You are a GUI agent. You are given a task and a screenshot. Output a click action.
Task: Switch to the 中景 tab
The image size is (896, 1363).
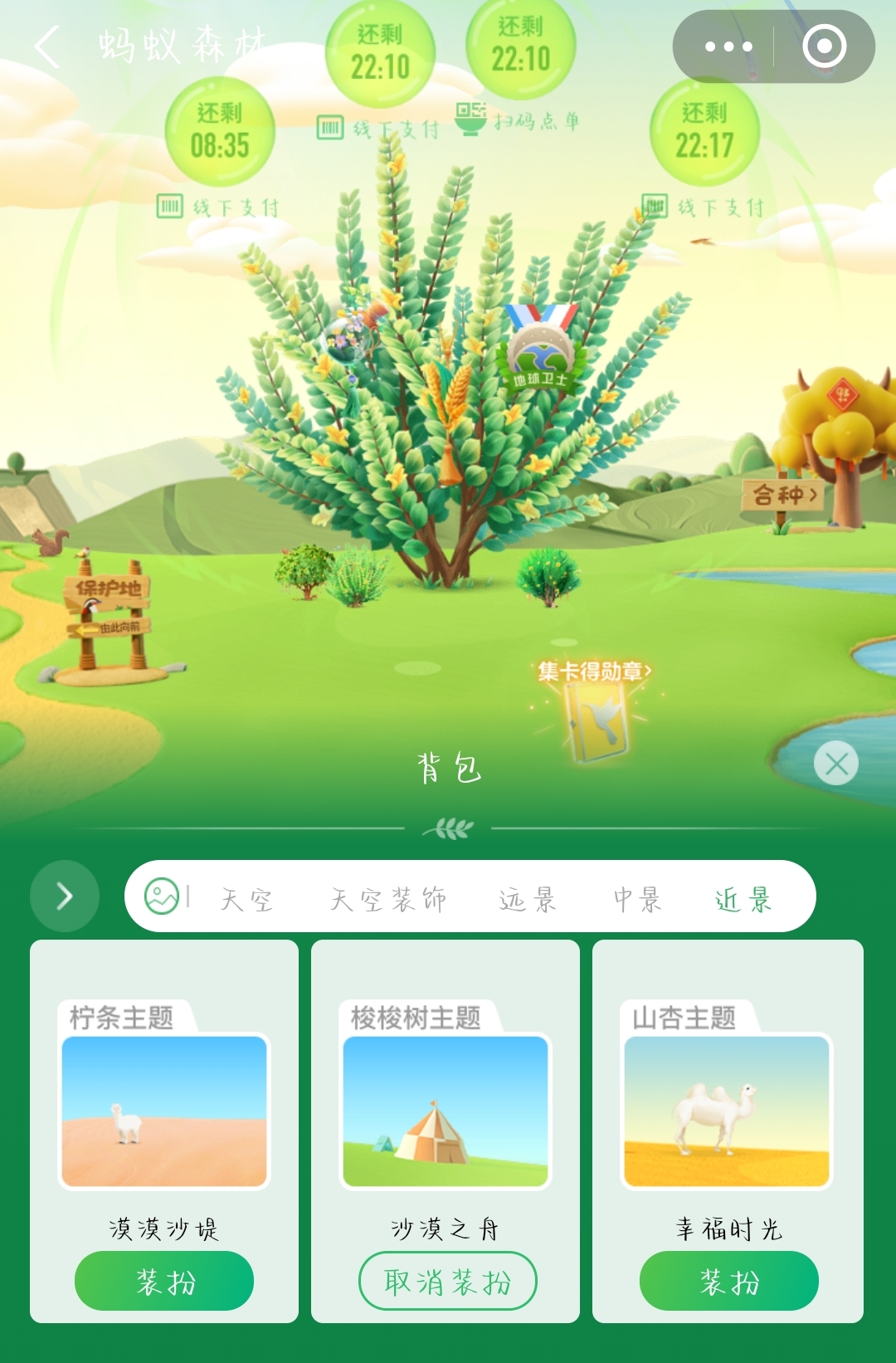click(x=637, y=899)
